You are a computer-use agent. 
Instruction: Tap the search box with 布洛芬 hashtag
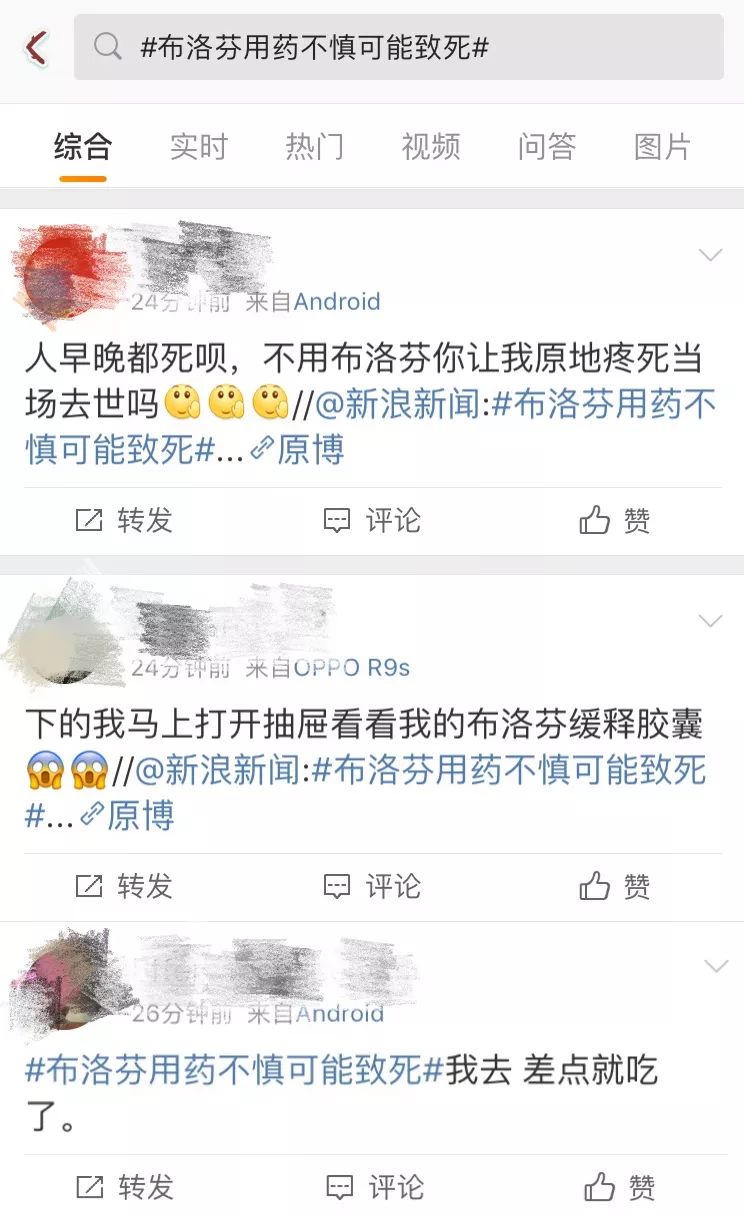398,47
